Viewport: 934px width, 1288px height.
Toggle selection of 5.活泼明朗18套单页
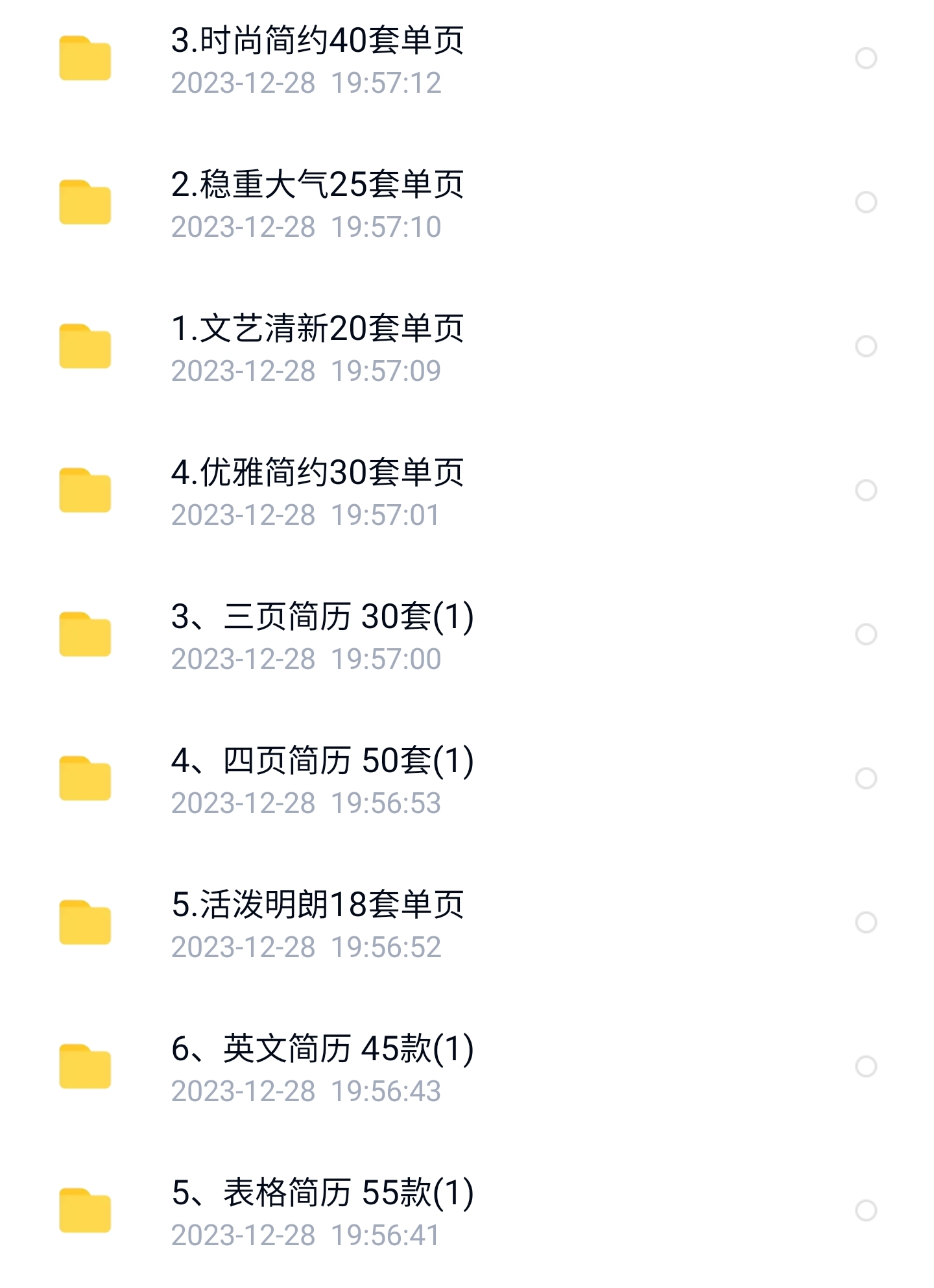pos(866,925)
